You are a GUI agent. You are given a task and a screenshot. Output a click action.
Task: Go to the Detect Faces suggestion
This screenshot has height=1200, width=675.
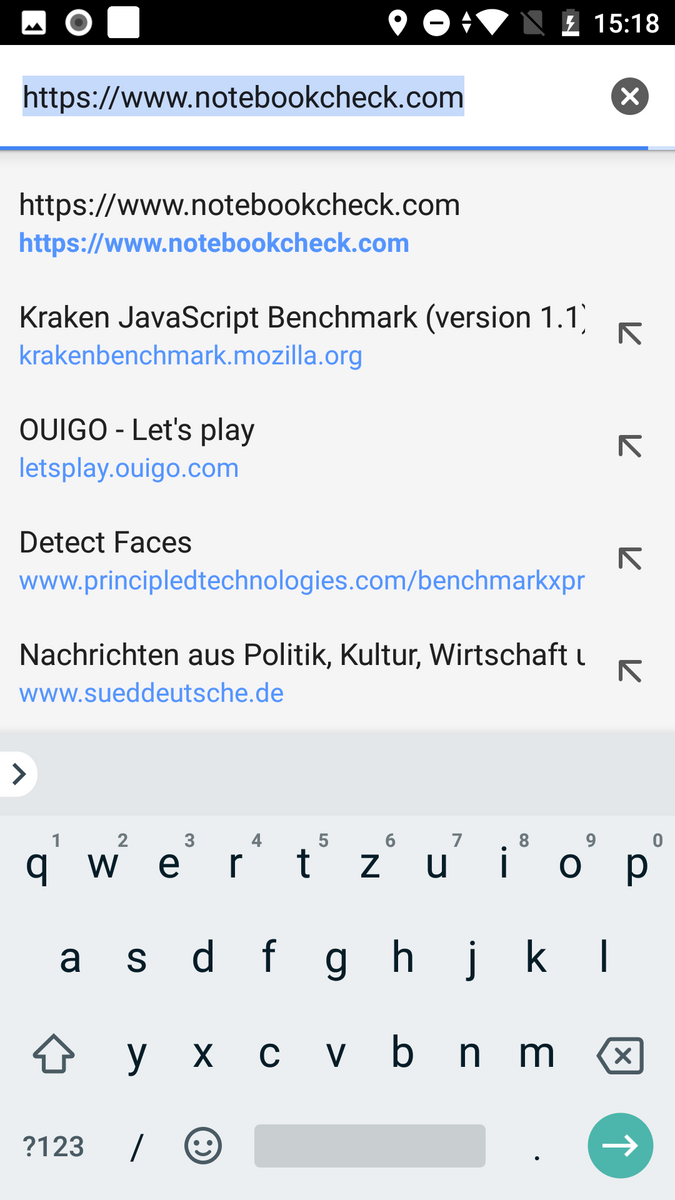[x=300, y=560]
